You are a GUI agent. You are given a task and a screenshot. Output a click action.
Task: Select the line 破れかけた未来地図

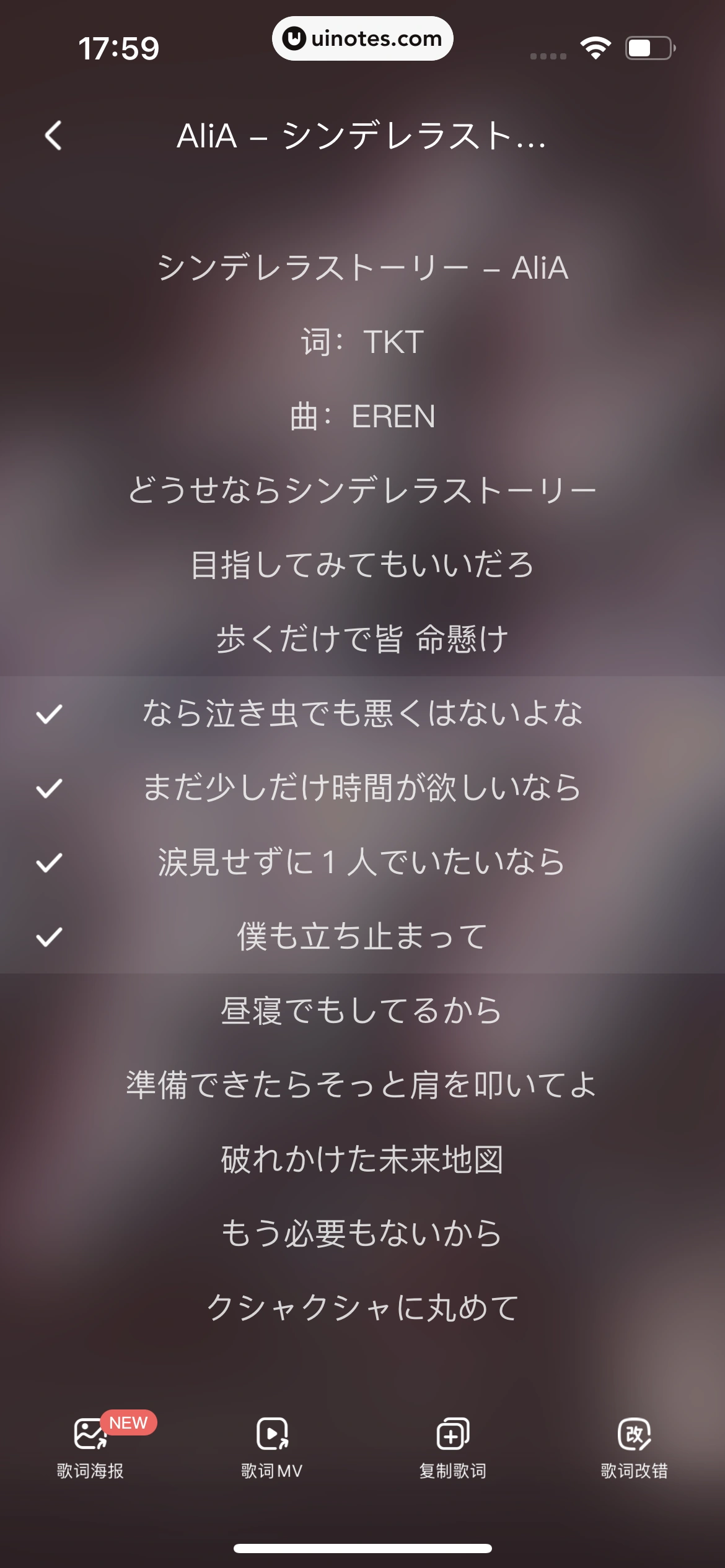(362, 1159)
